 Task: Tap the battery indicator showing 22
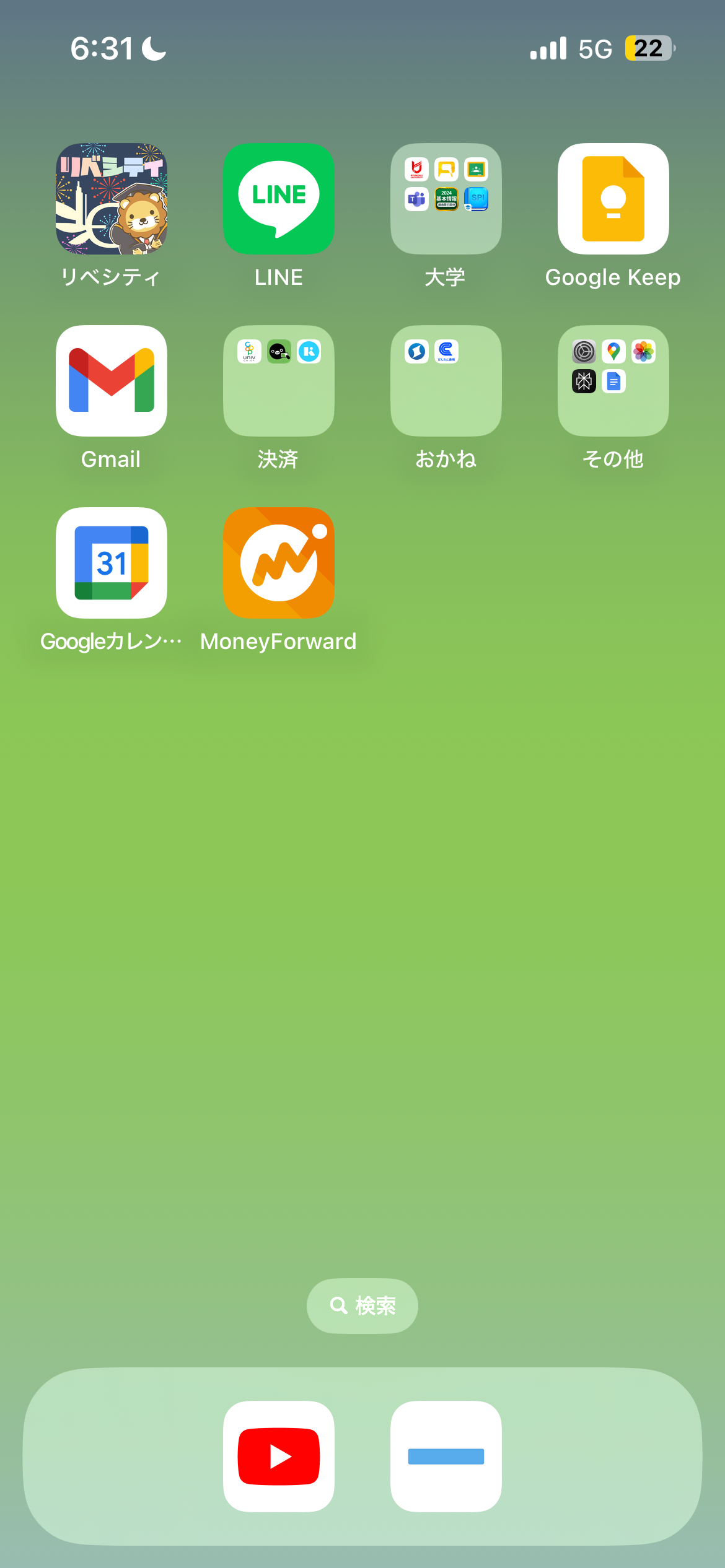[x=646, y=48]
